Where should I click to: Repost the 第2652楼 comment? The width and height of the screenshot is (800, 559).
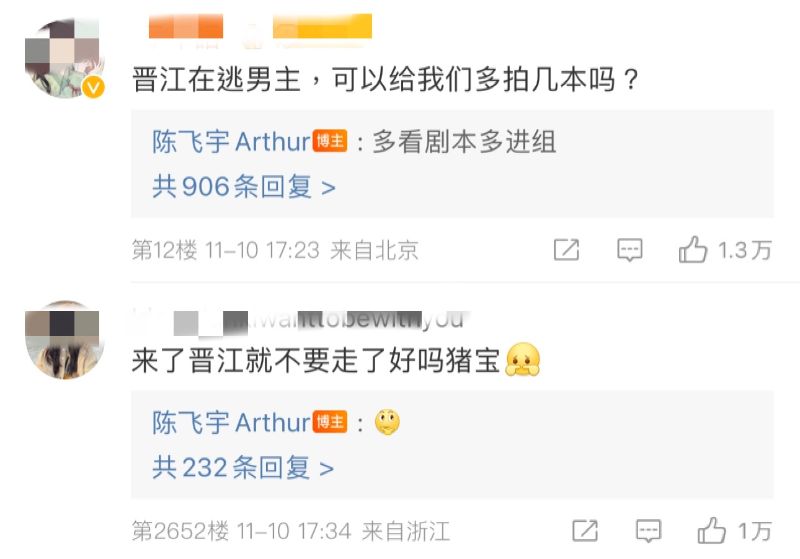(586, 530)
